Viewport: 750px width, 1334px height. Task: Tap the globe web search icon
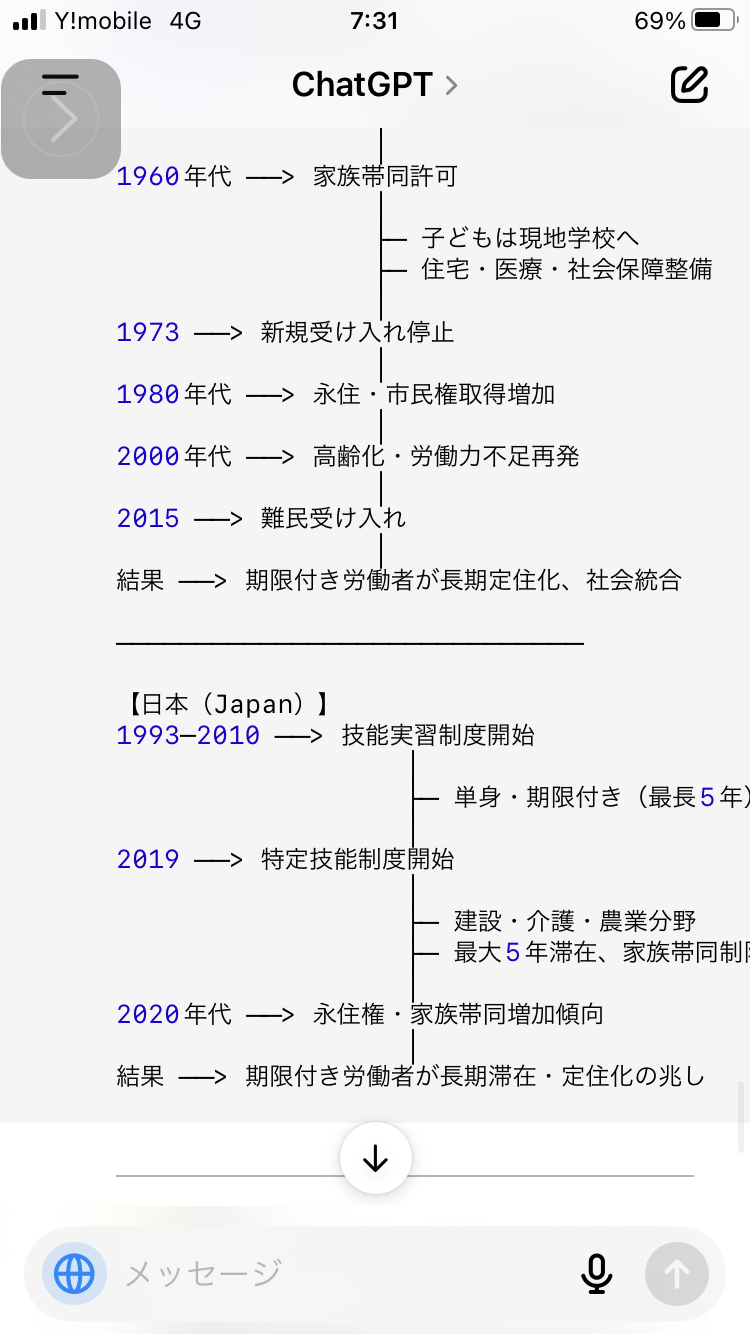coord(75,1274)
